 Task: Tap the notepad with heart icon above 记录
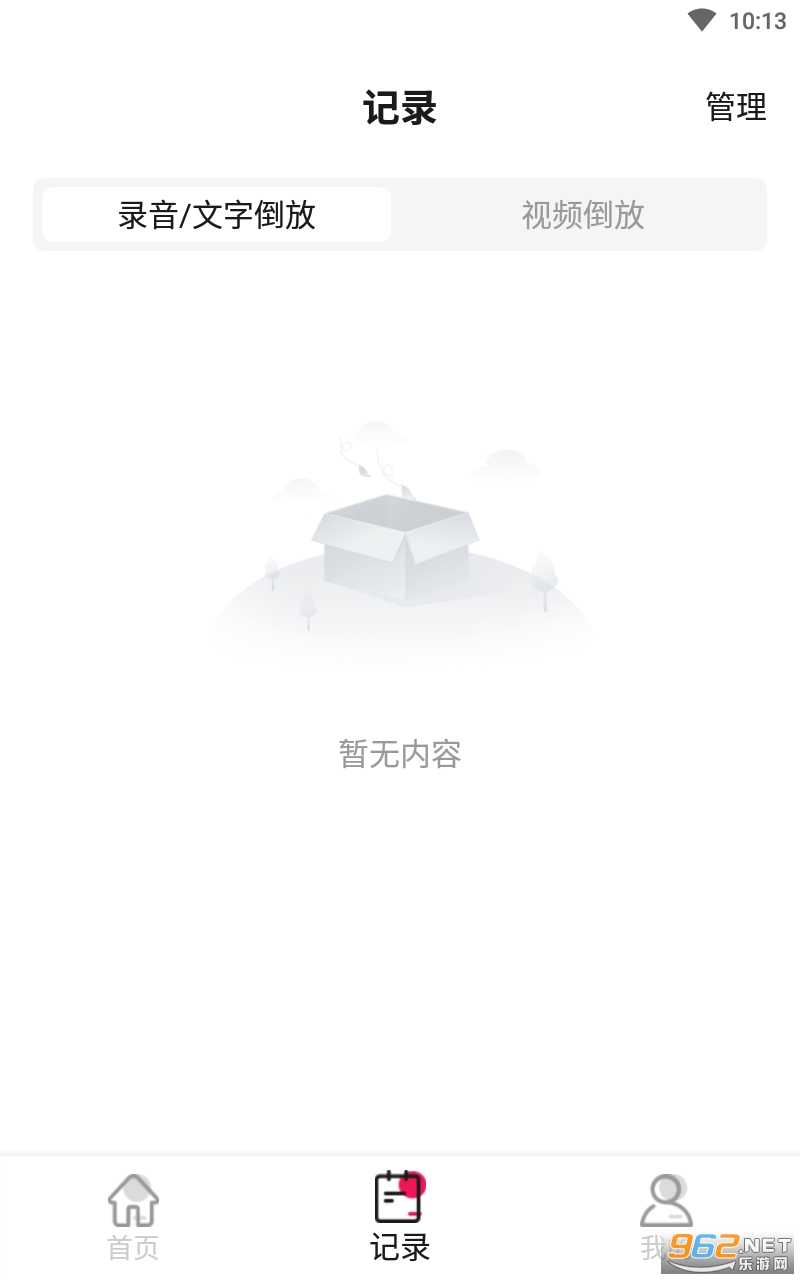[x=400, y=1200]
